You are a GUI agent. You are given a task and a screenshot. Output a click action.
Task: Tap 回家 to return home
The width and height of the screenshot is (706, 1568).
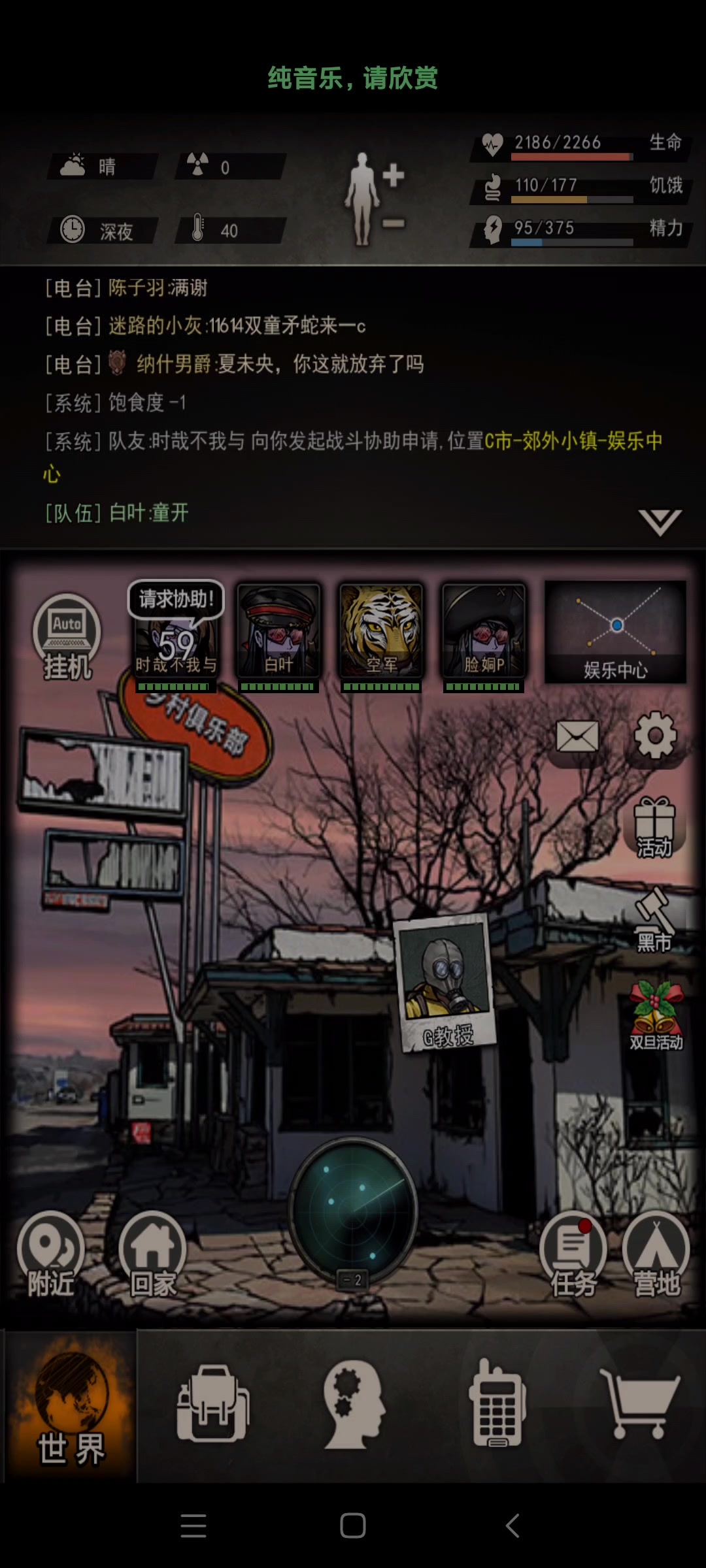(x=152, y=1254)
